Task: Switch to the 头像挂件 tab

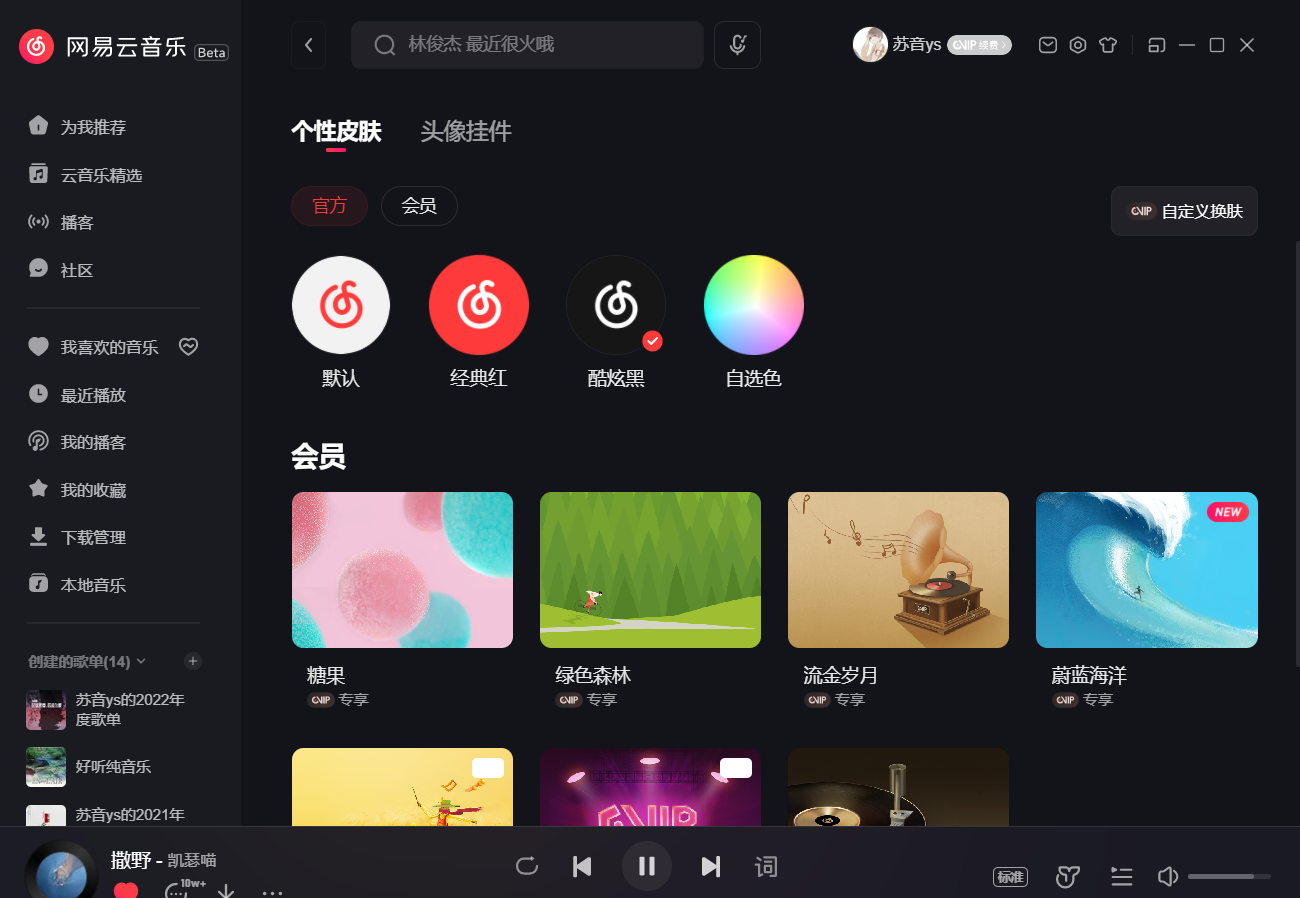Action: pyautogui.click(x=466, y=131)
